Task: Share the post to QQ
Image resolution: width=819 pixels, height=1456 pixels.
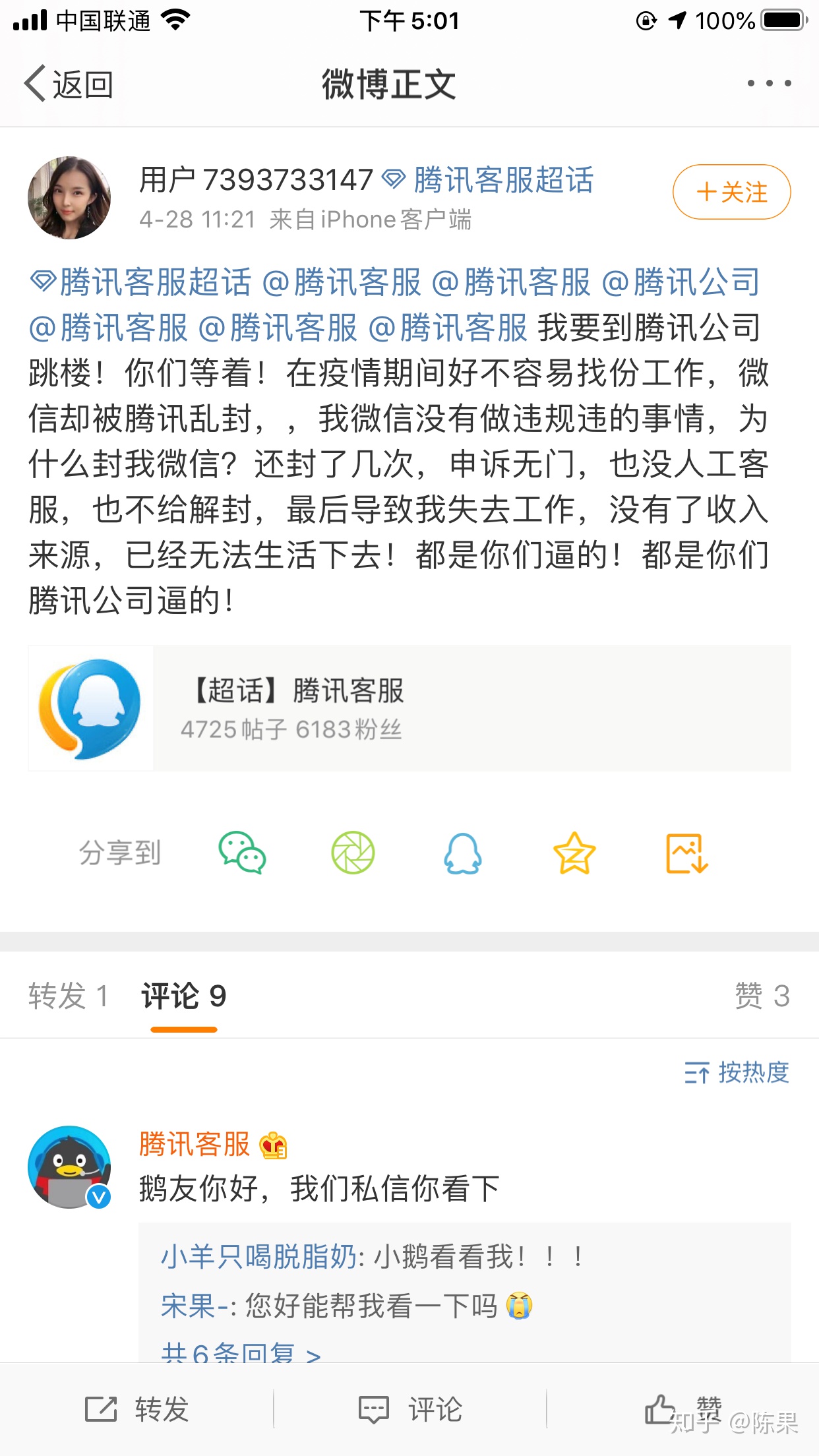Action: coord(464,852)
